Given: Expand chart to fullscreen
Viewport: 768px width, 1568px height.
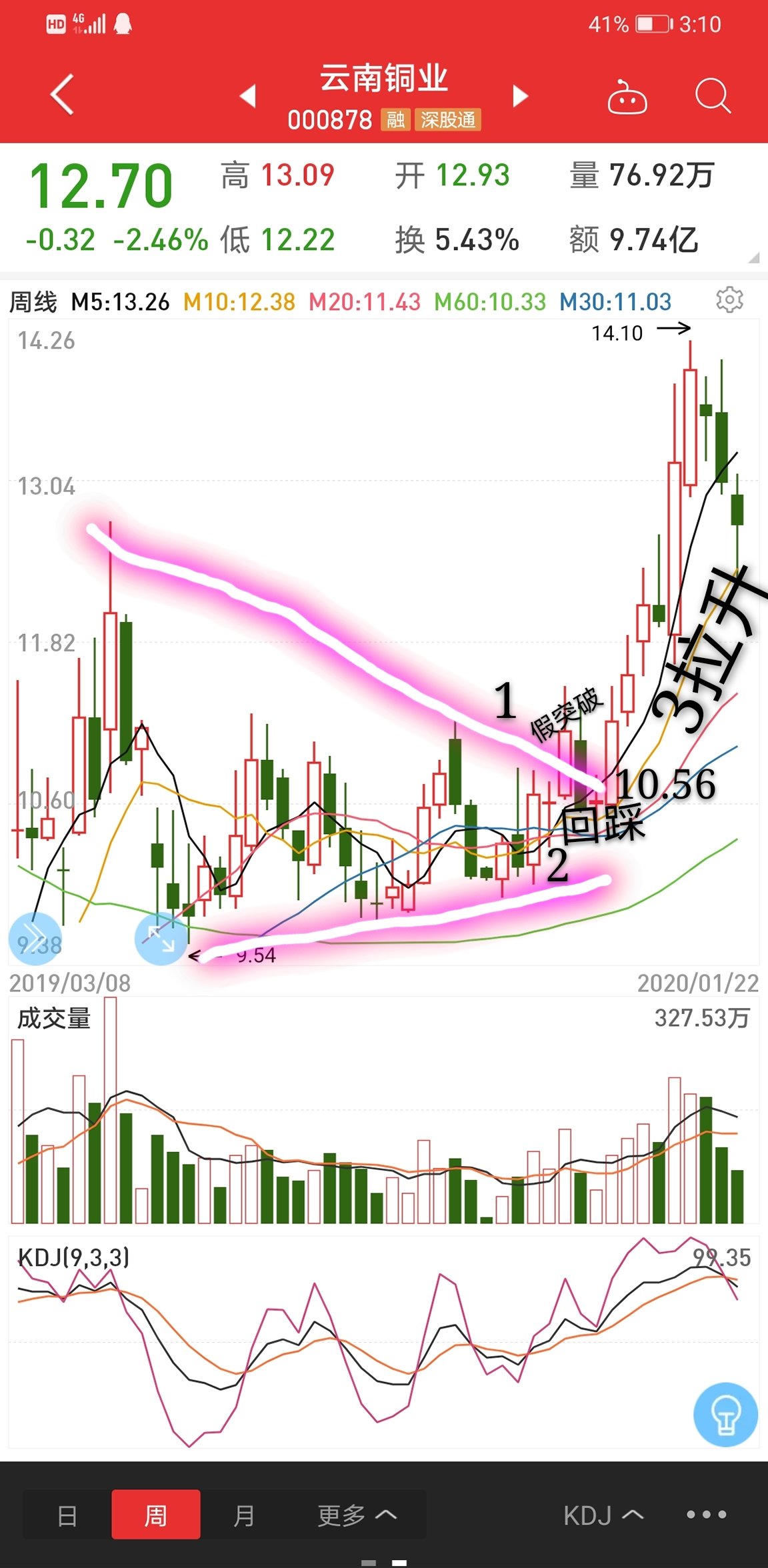Looking at the screenshot, I should pyautogui.click(x=161, y=939).
